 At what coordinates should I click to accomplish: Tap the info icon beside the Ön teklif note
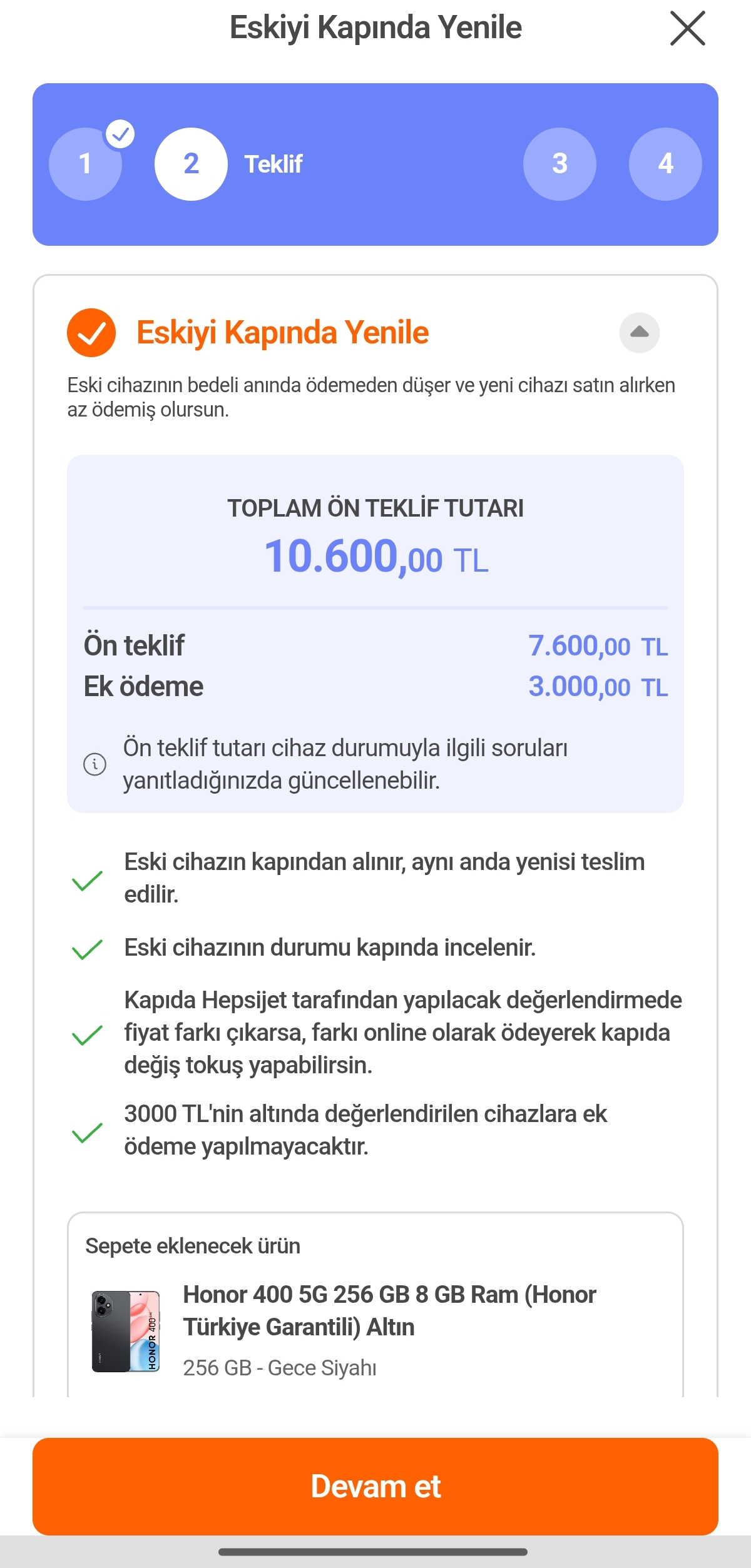(95, 764)
